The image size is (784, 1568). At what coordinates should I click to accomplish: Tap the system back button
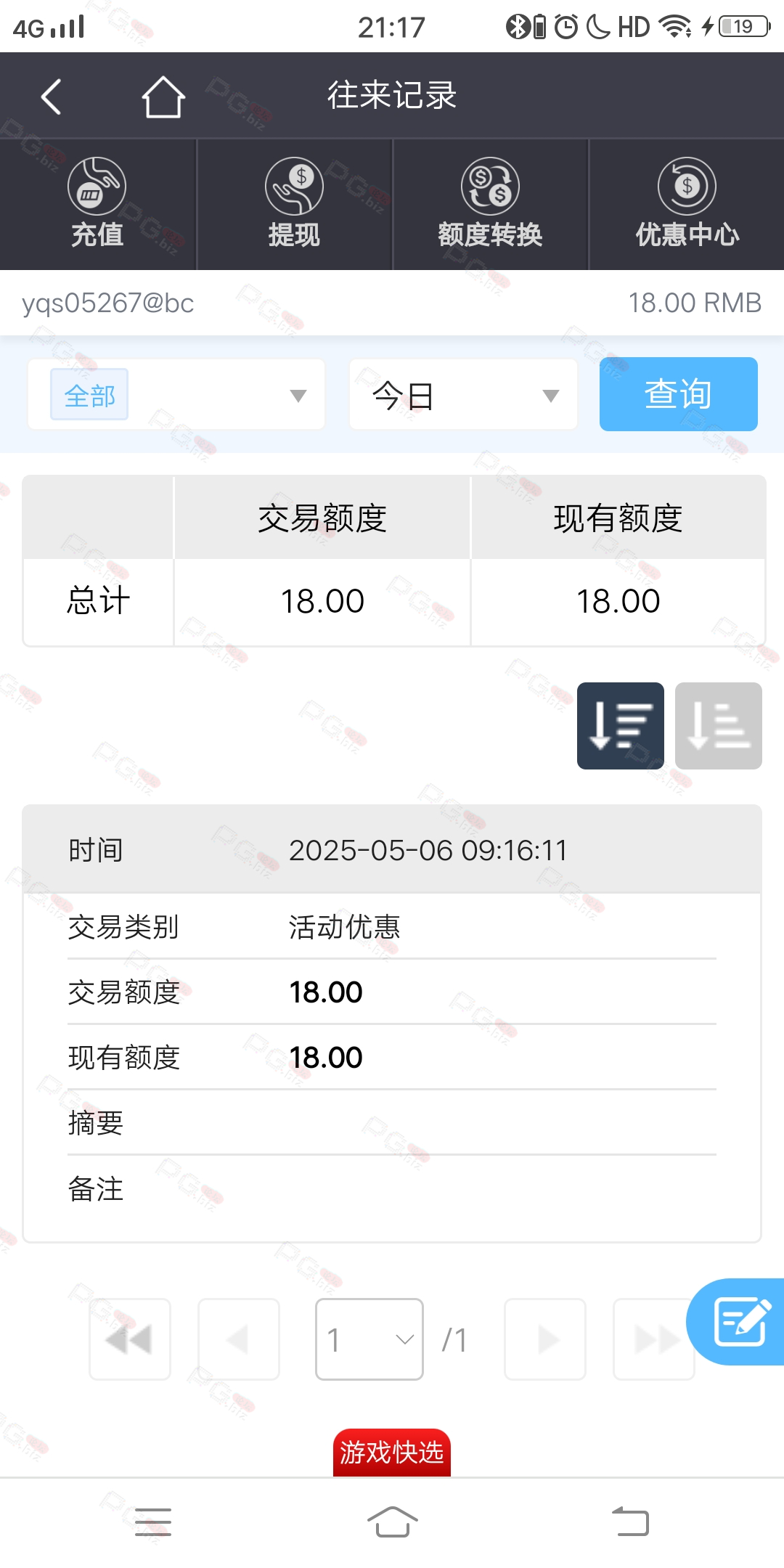630,1522
